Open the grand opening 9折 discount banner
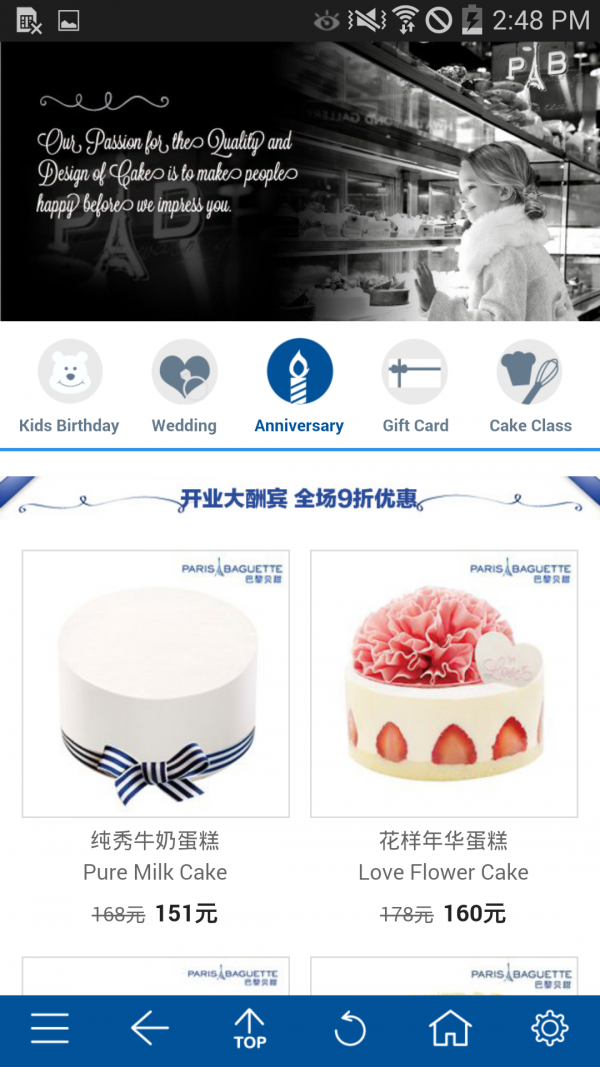This screenshot has height=1067, width=600. tap(300, 498)
